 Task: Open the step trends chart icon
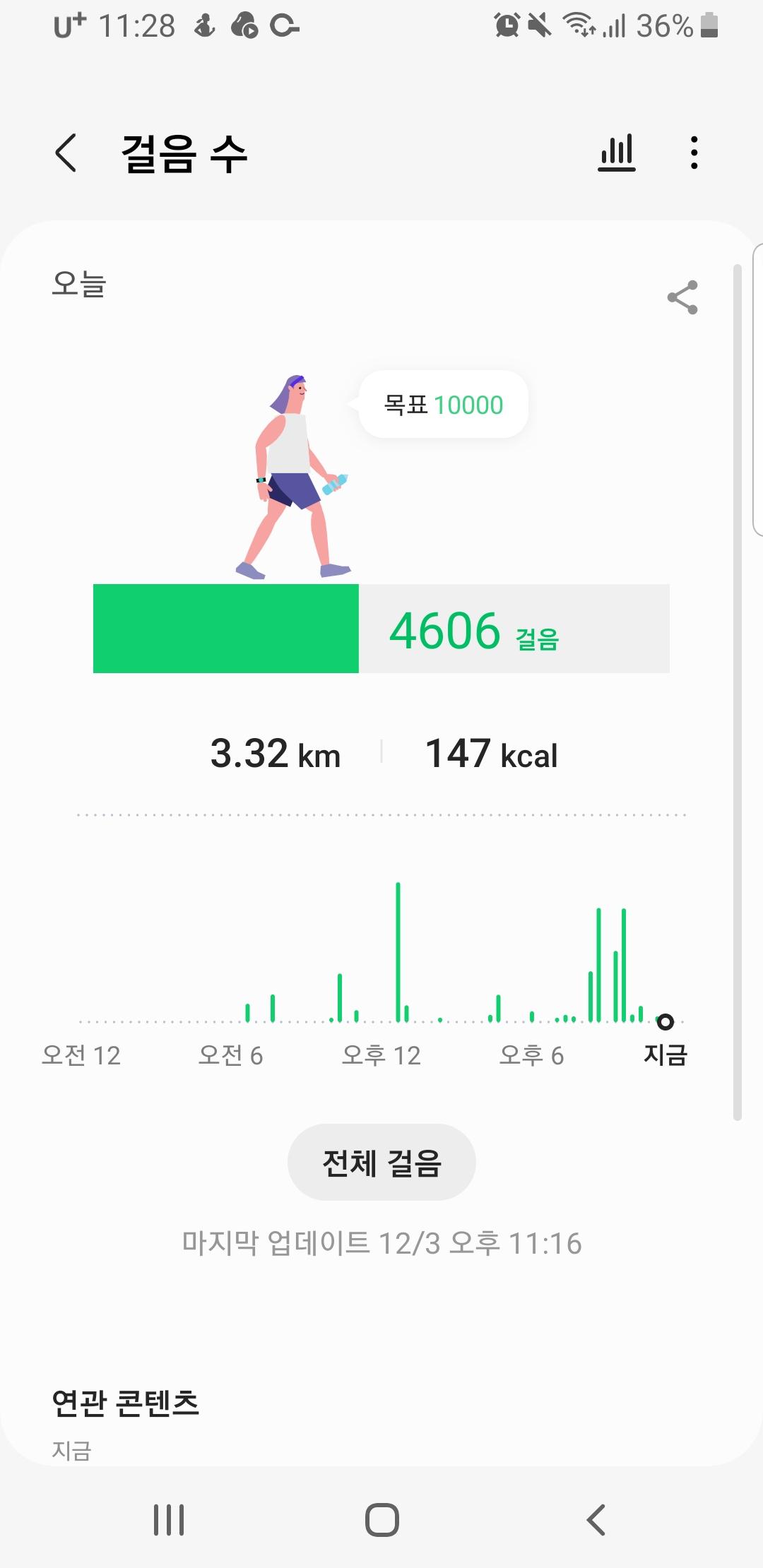click(617, 153)
